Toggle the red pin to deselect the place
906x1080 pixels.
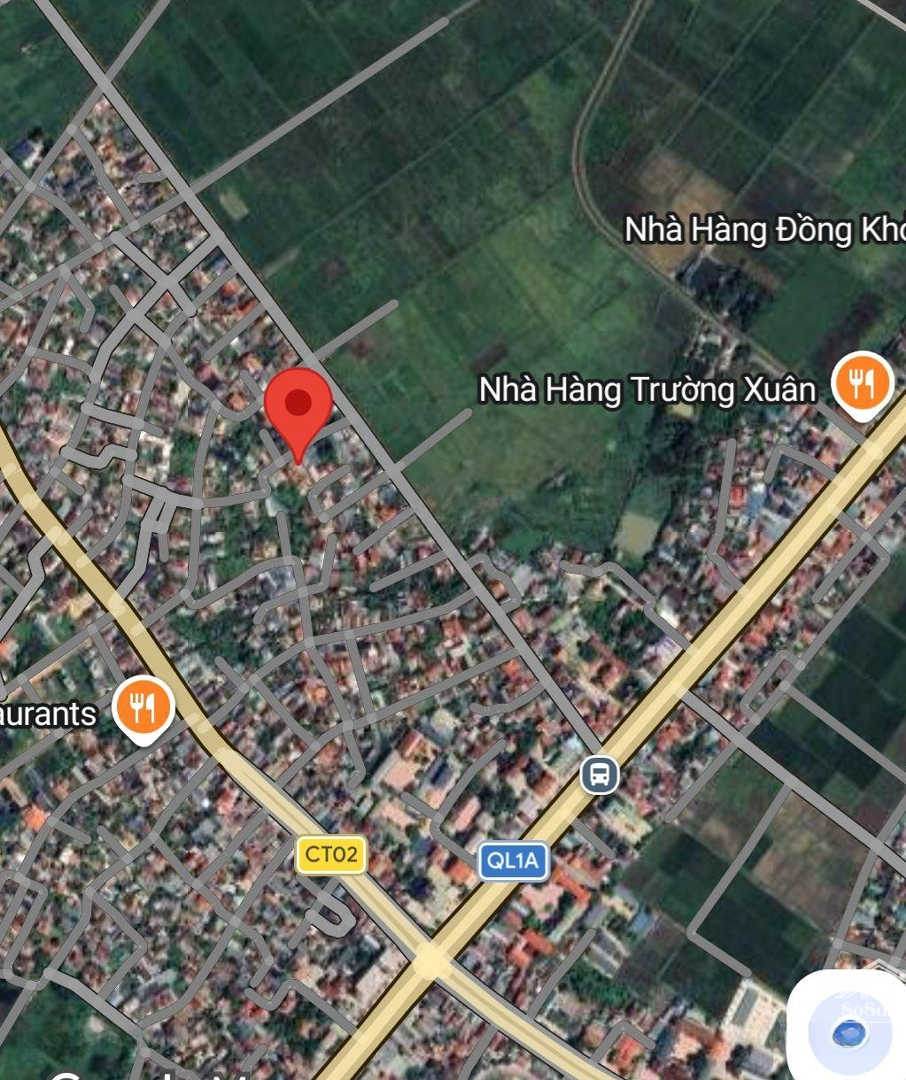pos(300,412)
